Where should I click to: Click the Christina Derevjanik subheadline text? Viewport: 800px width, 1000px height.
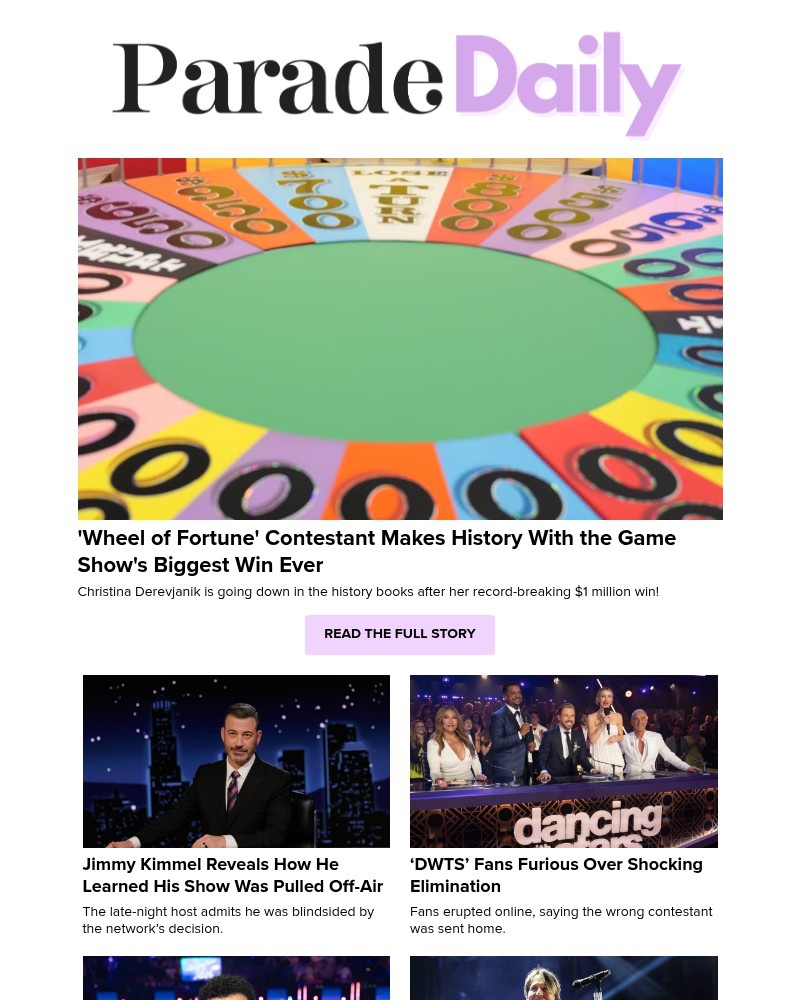coord(368,591)
